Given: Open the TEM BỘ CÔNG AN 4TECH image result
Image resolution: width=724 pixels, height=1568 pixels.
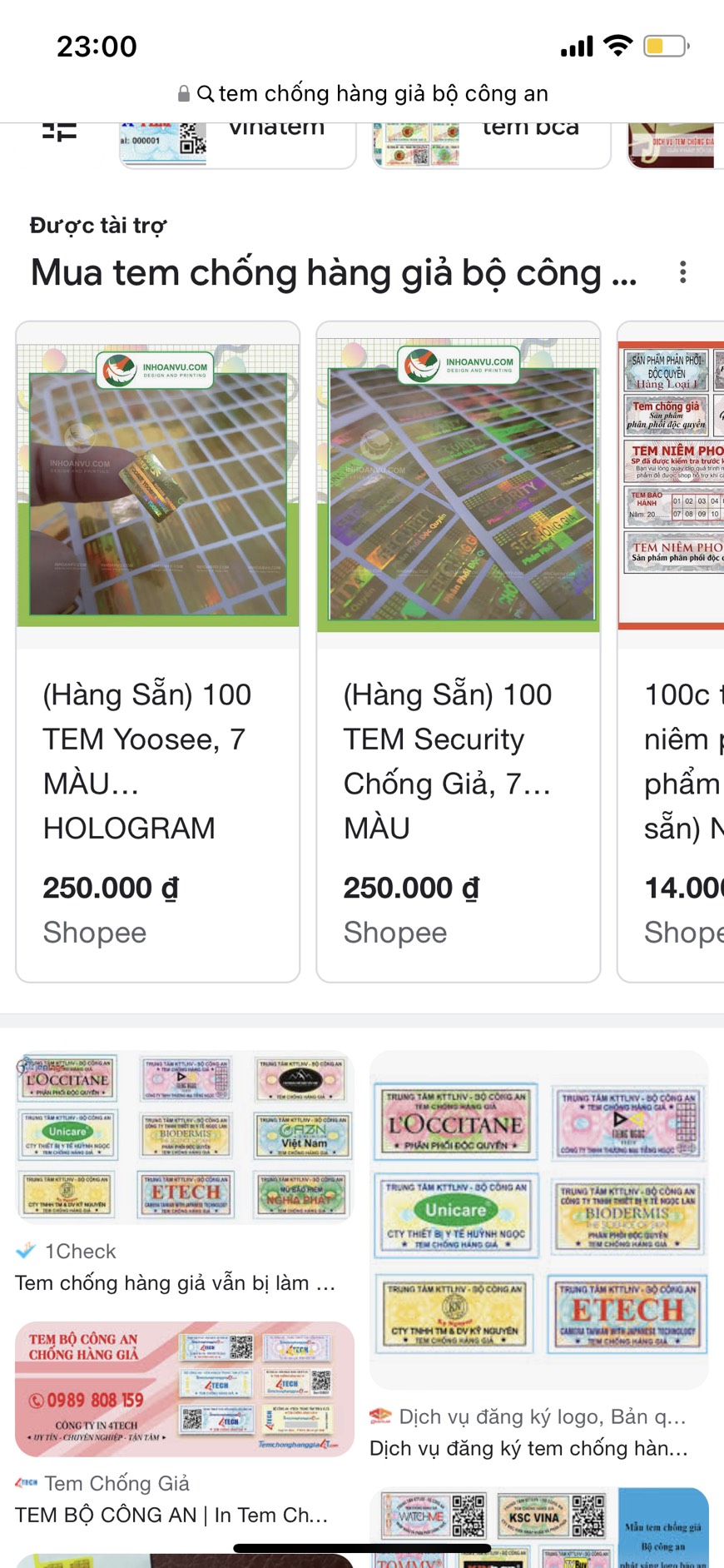Looking at the screenshot, I should click(185, 1389).
